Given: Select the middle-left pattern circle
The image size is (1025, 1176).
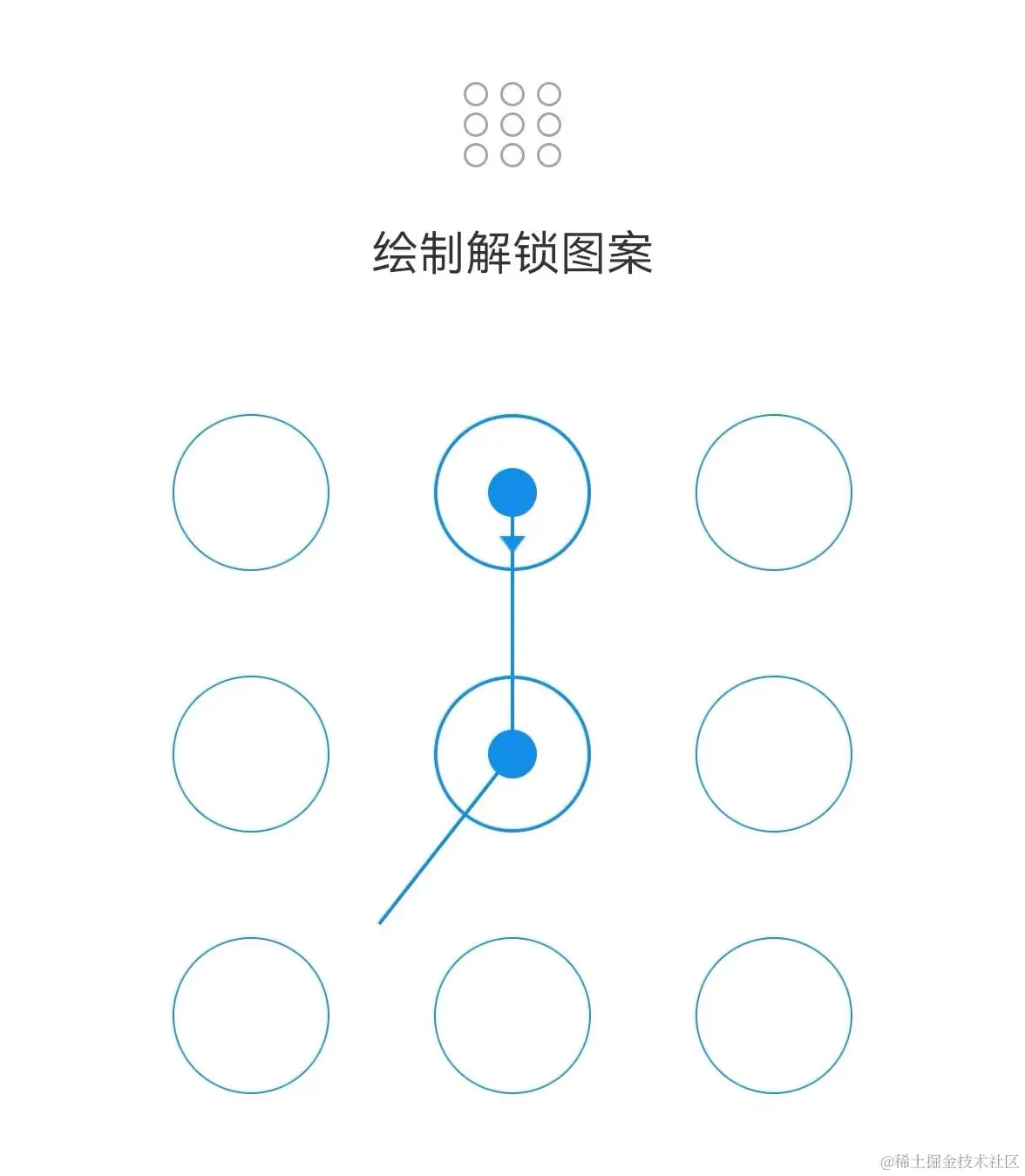Looking at the screenshot, I should (251, 754).
